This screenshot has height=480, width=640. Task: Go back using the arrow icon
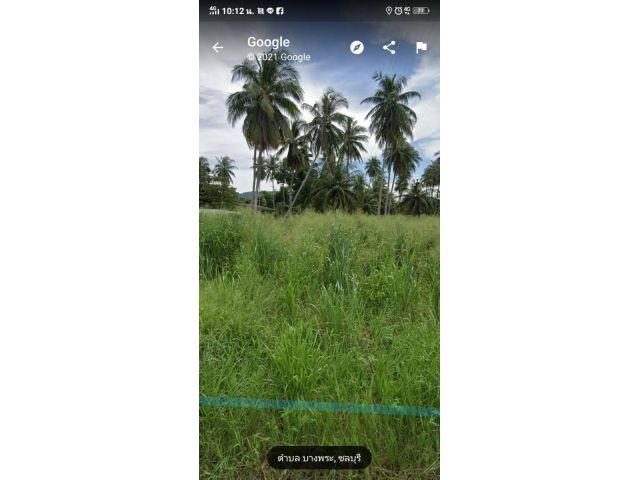pos(218,47)
